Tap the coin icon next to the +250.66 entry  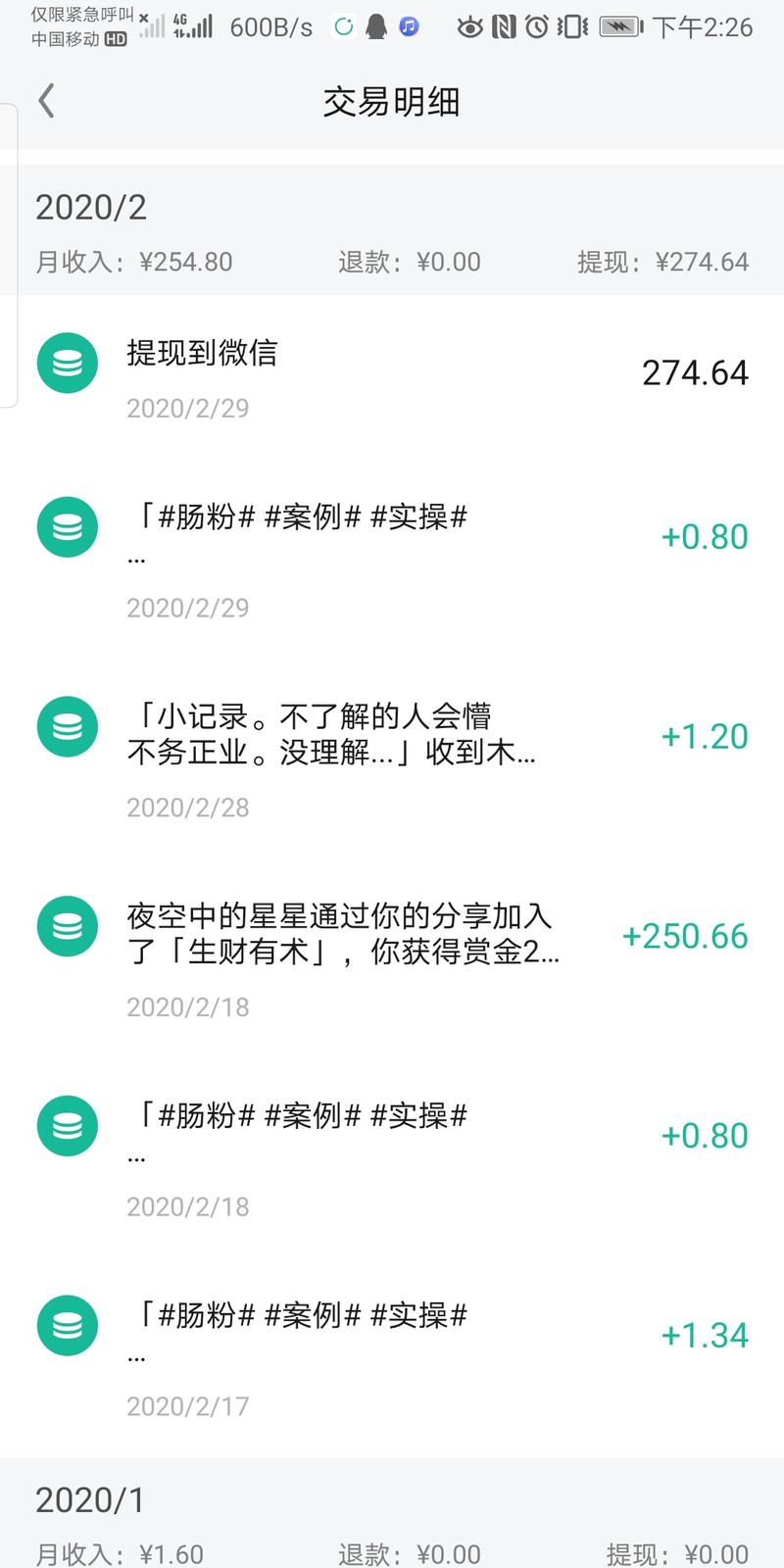(x=67, y=925)
